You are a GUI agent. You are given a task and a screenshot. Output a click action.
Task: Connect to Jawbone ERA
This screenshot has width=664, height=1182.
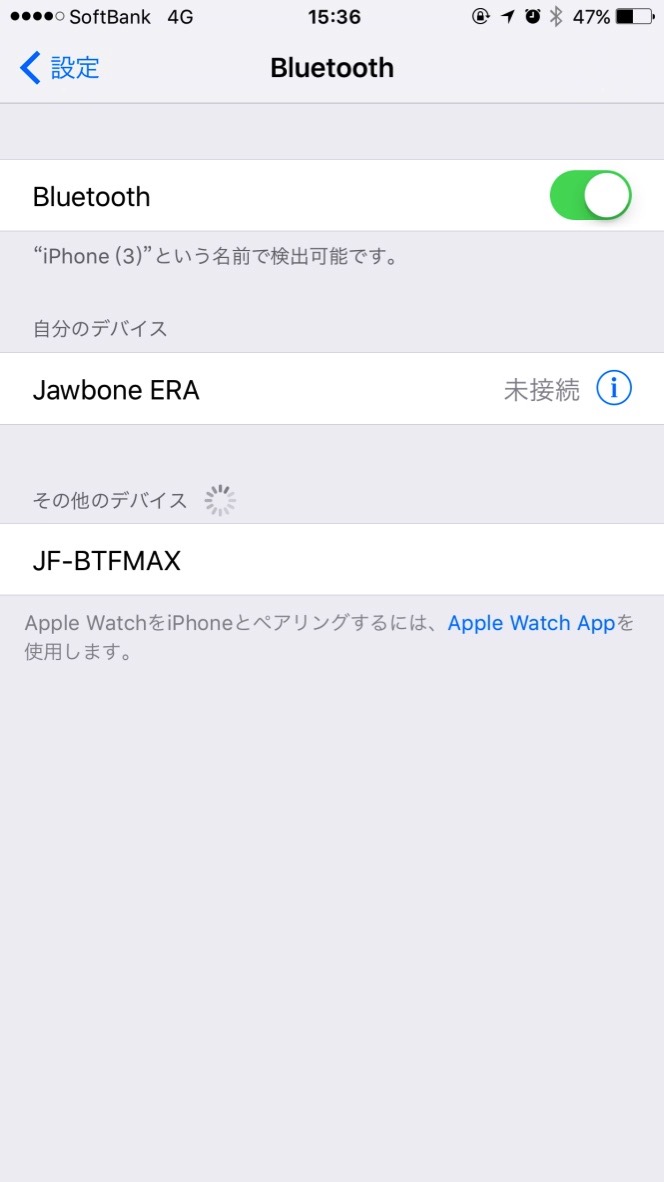(332, 389)
